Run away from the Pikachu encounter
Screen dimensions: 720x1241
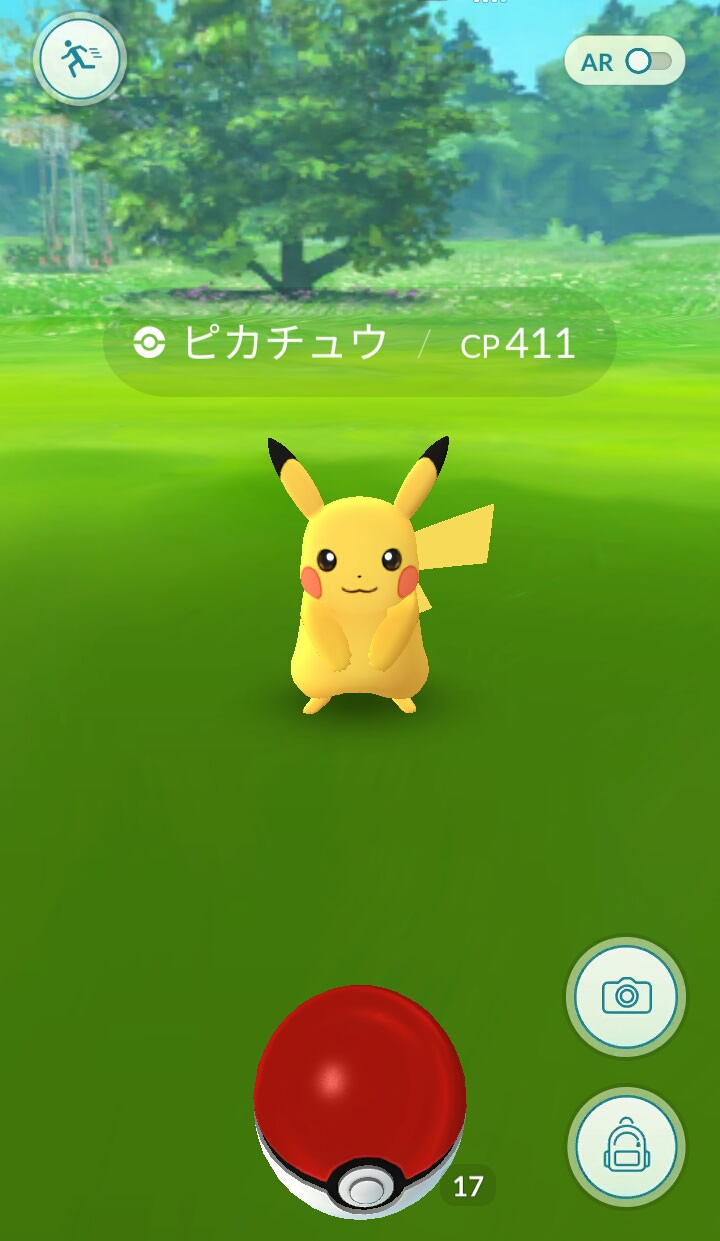(x=79, y=59)
